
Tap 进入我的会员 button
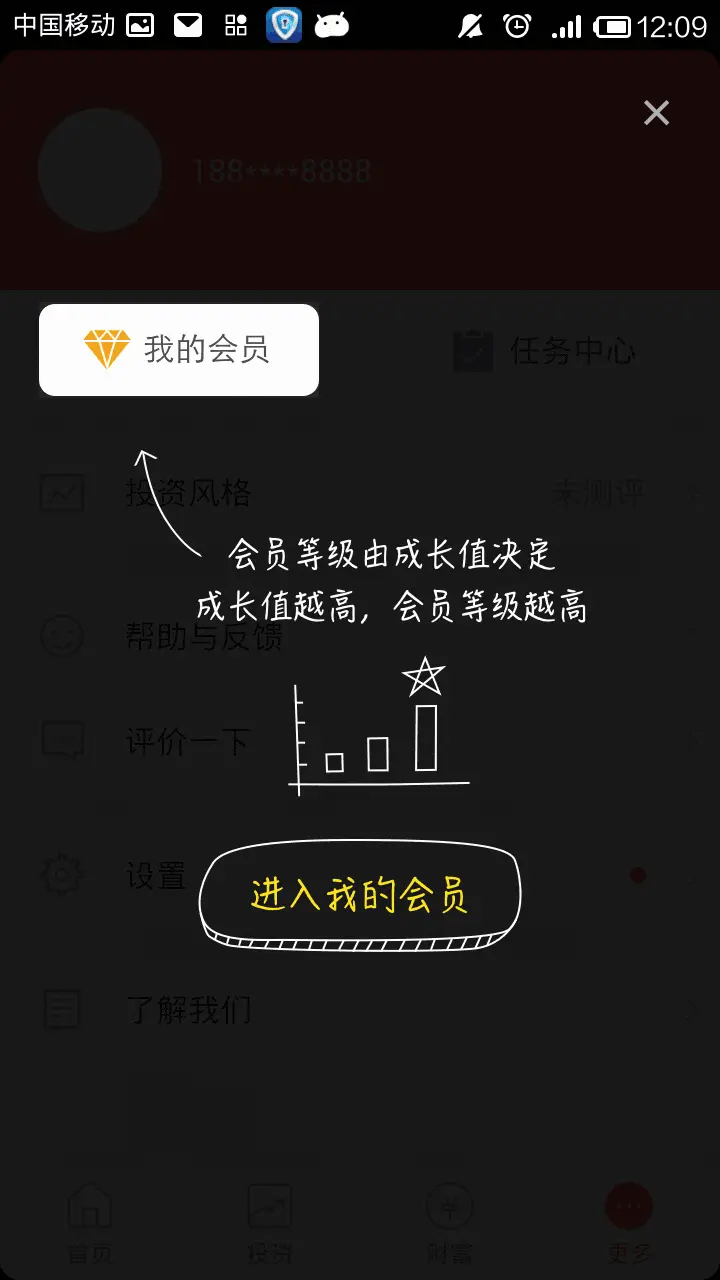tap(360, 894)
